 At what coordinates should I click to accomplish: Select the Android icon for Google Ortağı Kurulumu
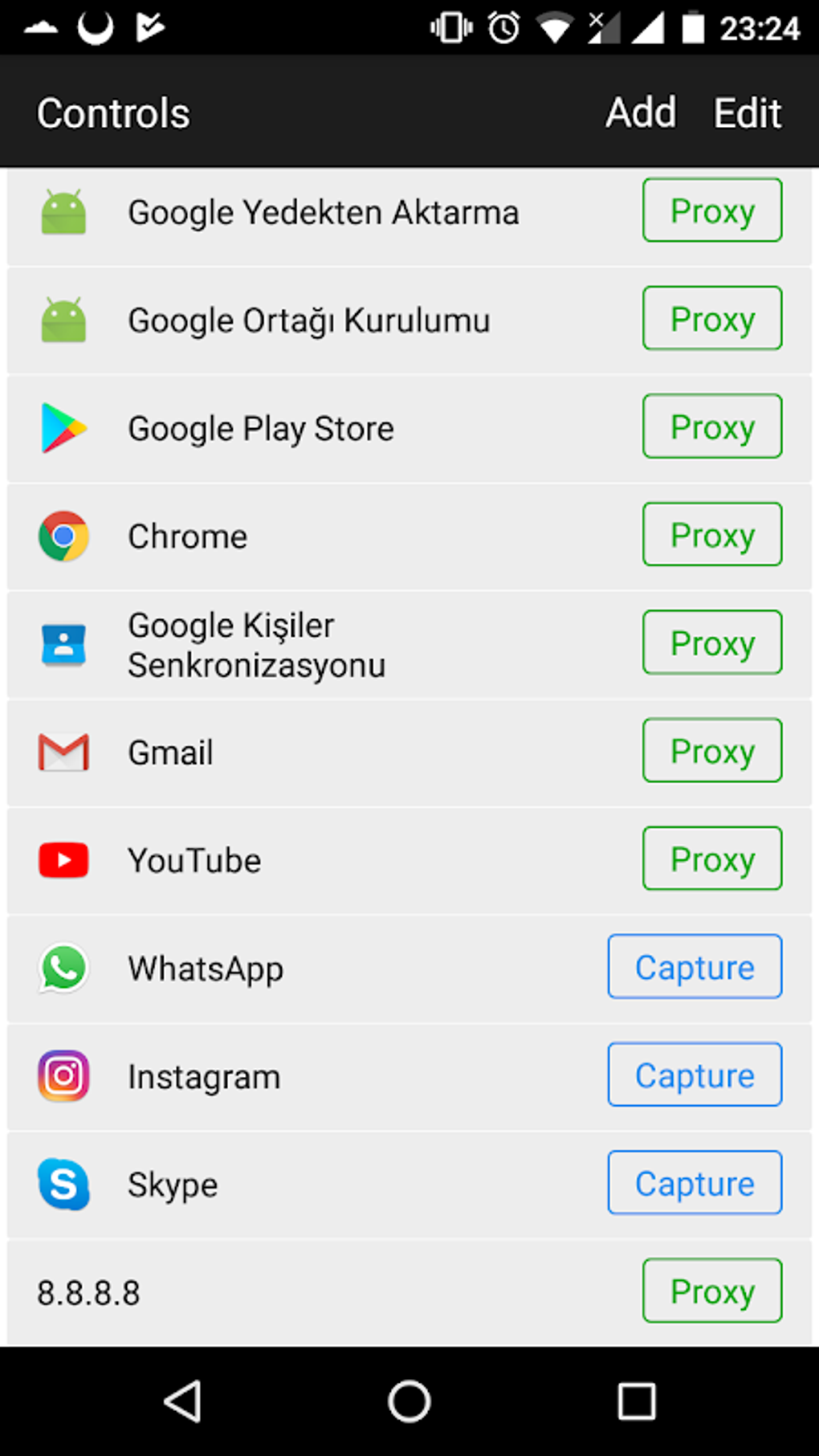pos(63,319)
